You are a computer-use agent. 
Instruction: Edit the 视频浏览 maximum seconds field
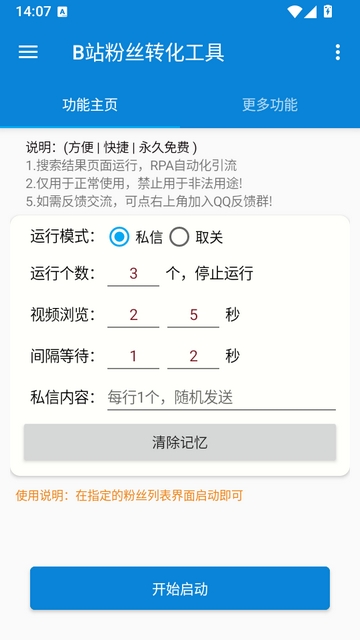(193, 315)
